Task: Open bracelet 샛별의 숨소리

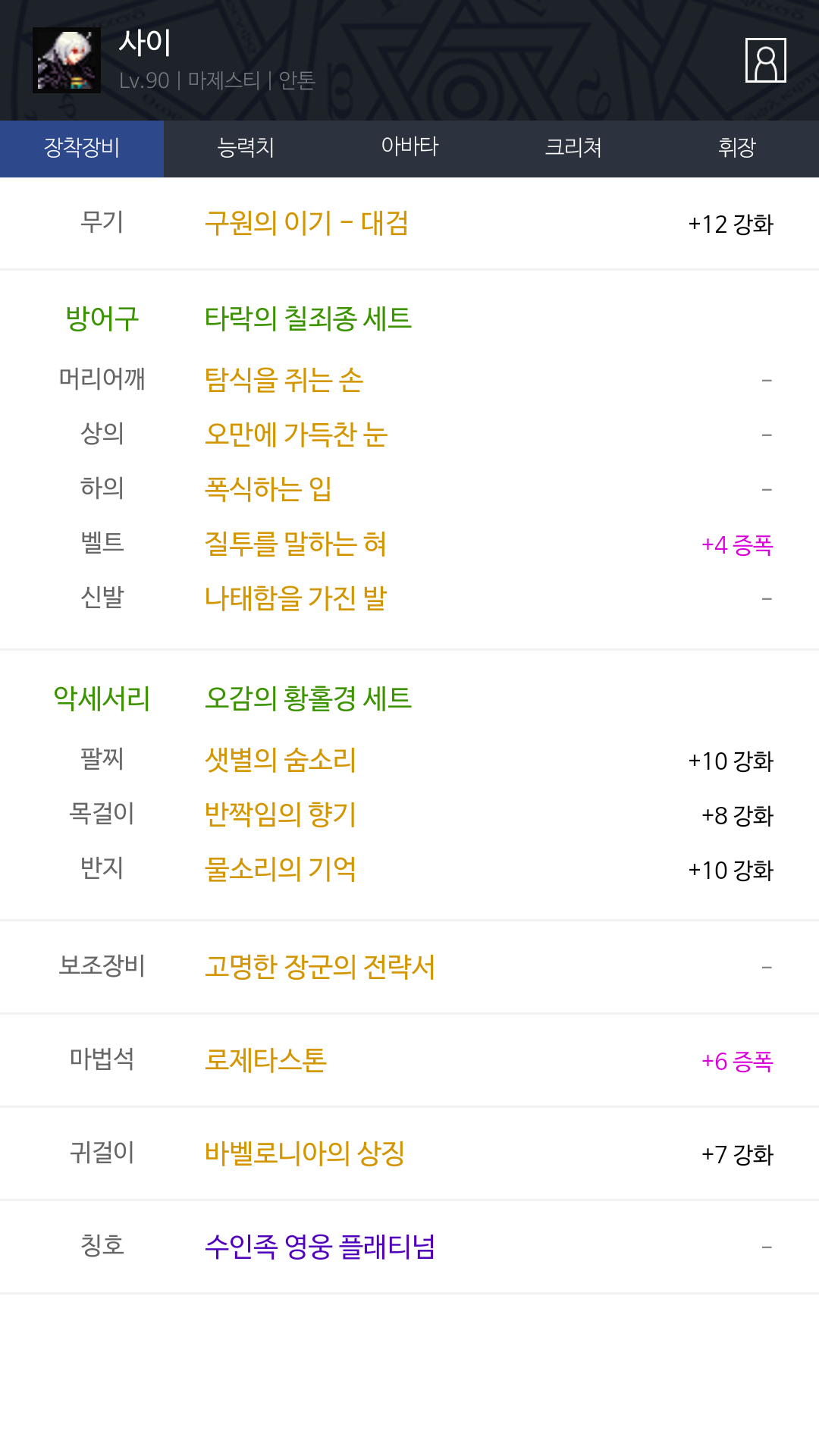Action: coord(281,760)
